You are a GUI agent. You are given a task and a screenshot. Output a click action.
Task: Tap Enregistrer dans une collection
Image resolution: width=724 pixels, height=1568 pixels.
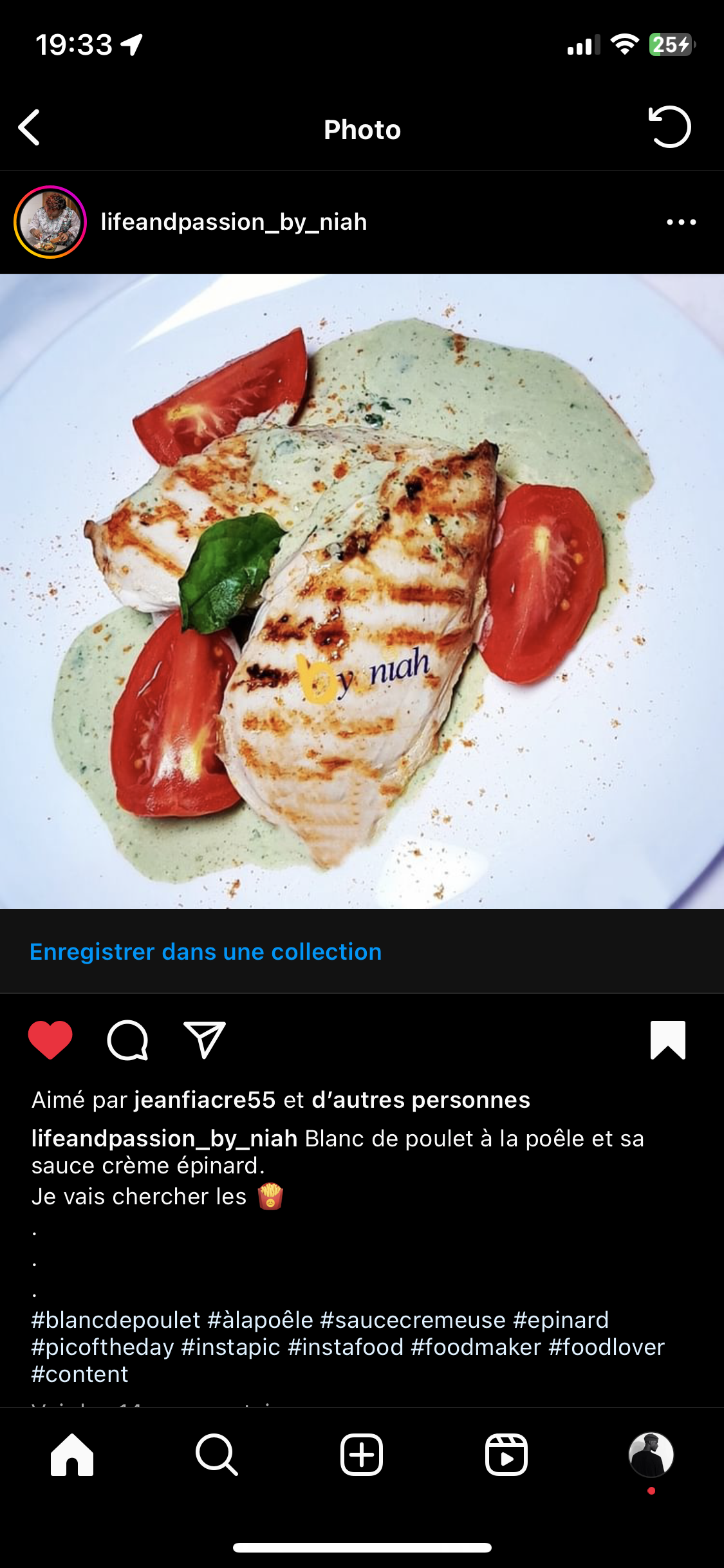click(205, 951)
